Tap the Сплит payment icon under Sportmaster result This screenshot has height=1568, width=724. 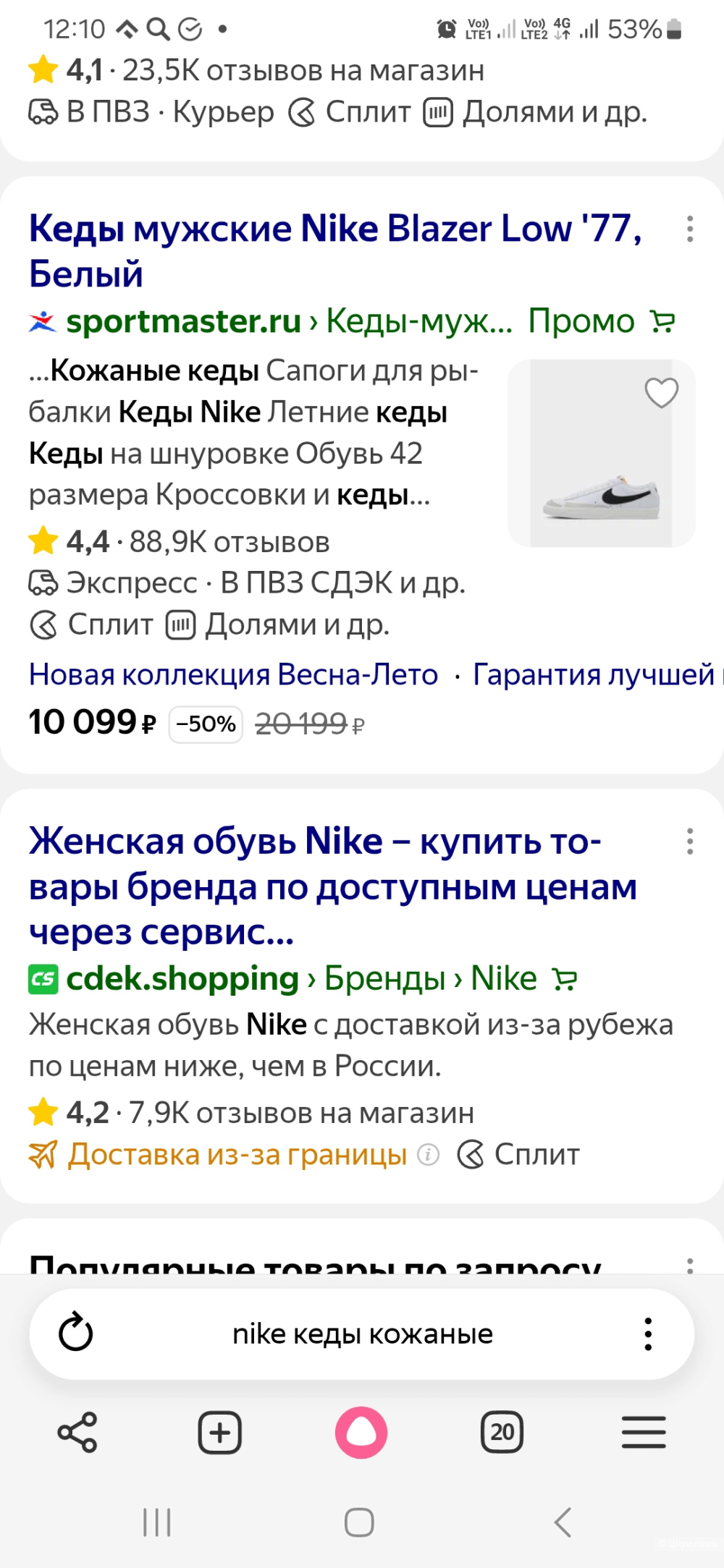pos(43,624)
